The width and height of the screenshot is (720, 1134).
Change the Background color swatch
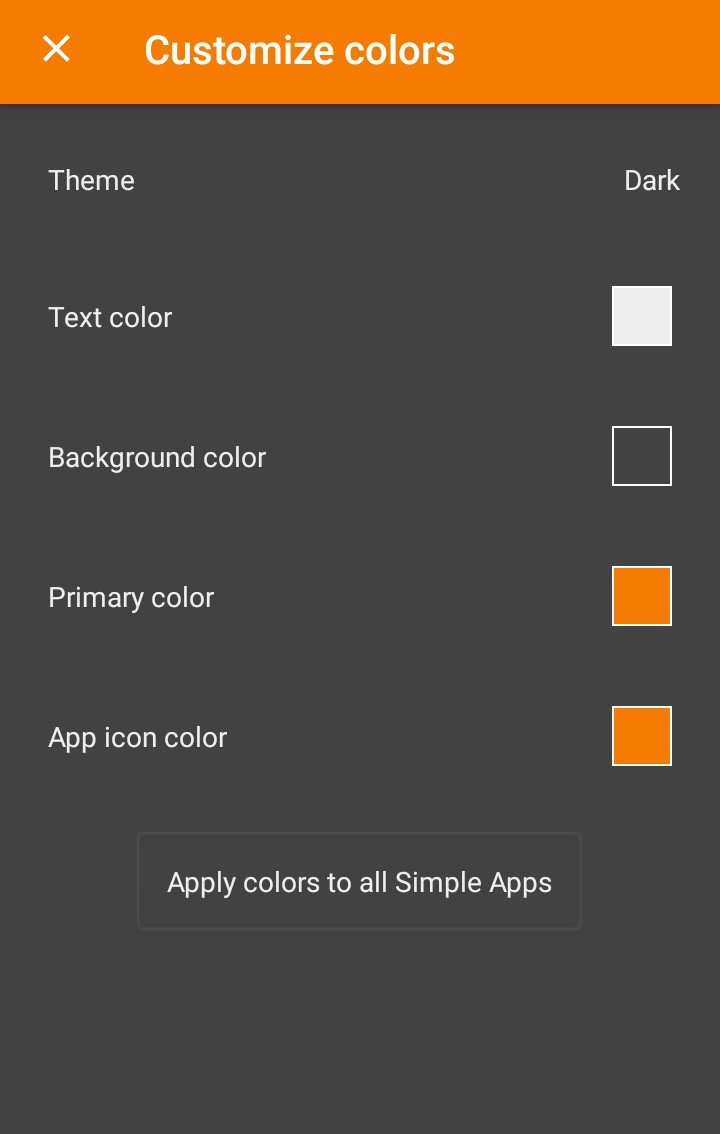click(641, 456)
